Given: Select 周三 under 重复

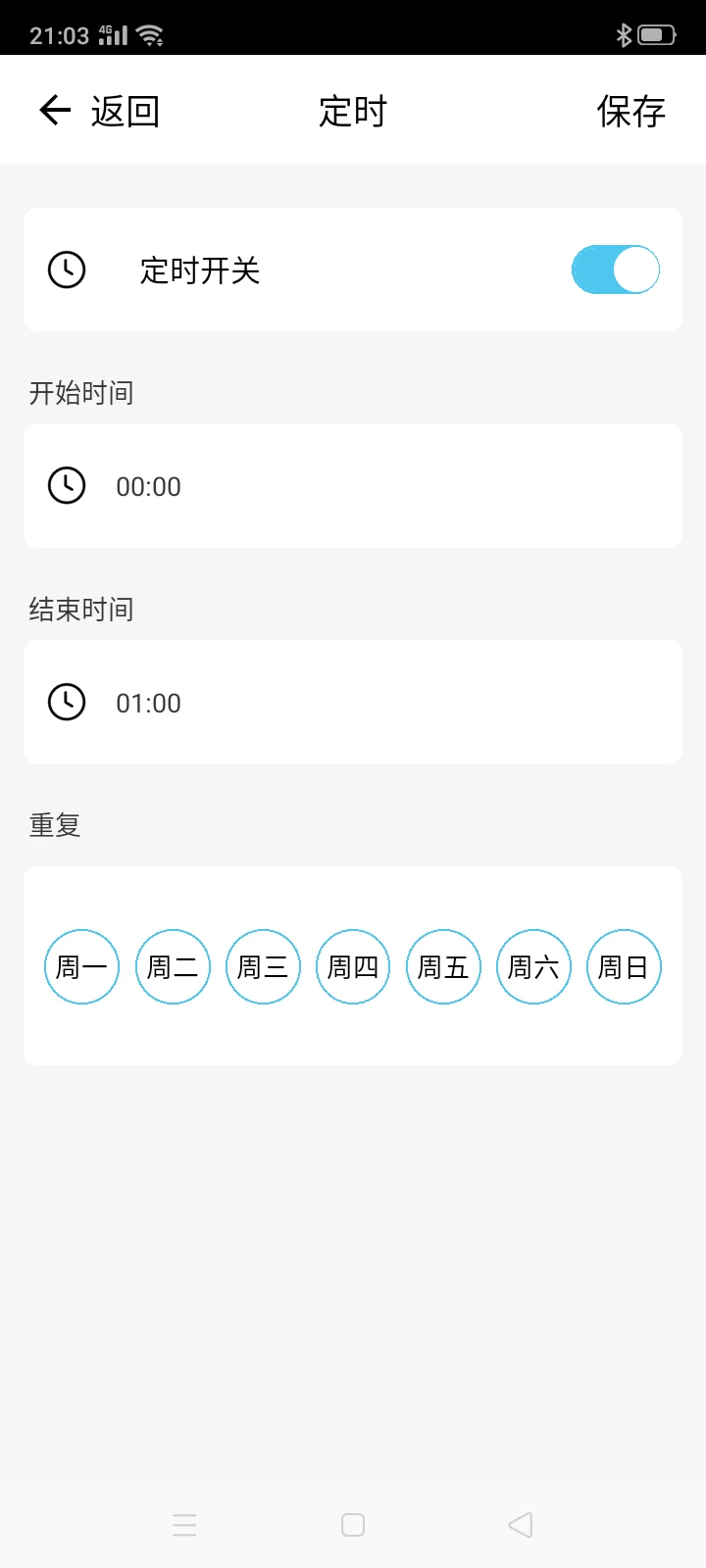Looking at the screenshot, I should (x=263, y=966).
